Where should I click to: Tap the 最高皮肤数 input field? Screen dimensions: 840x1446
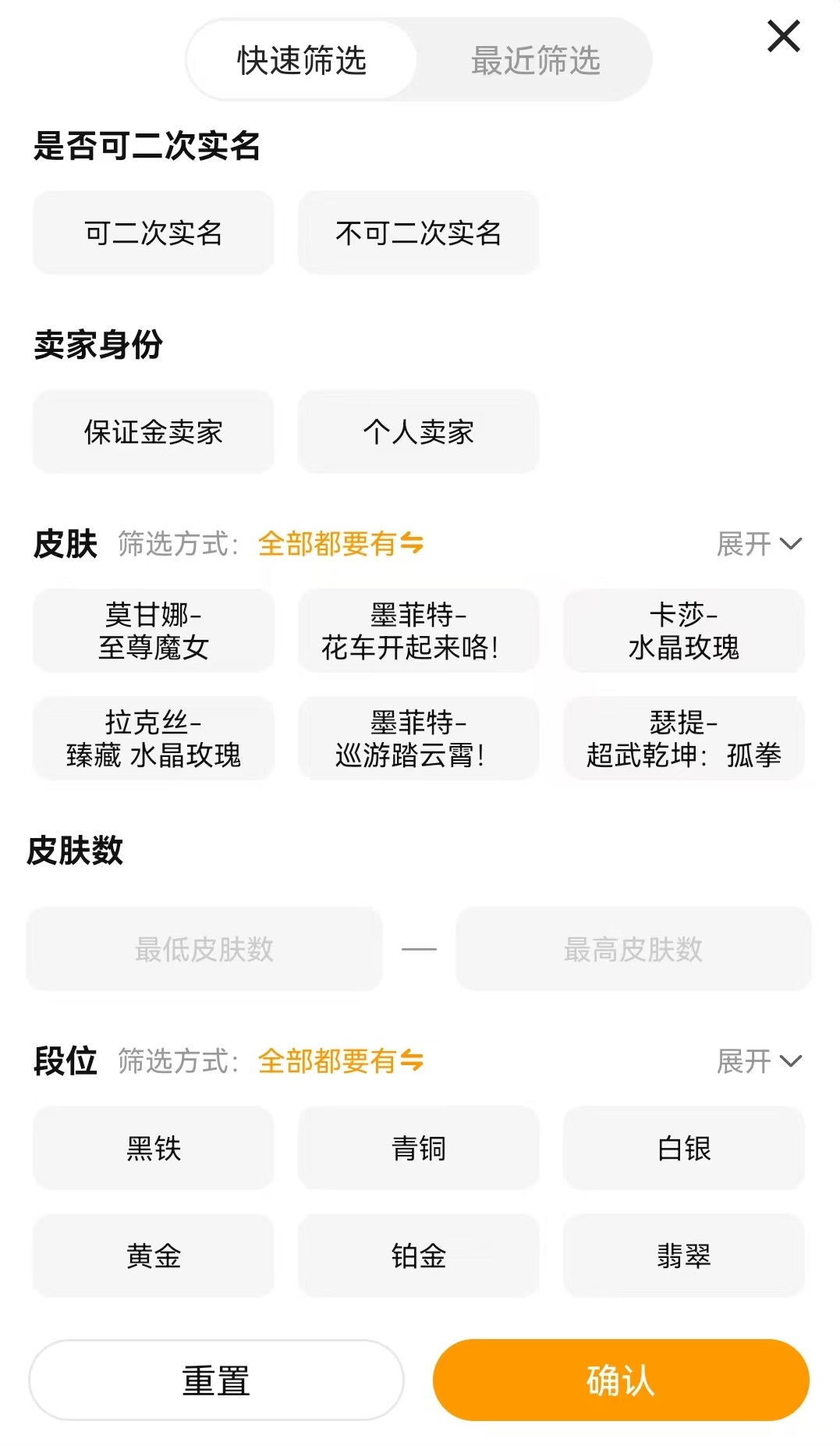[633, 949]
